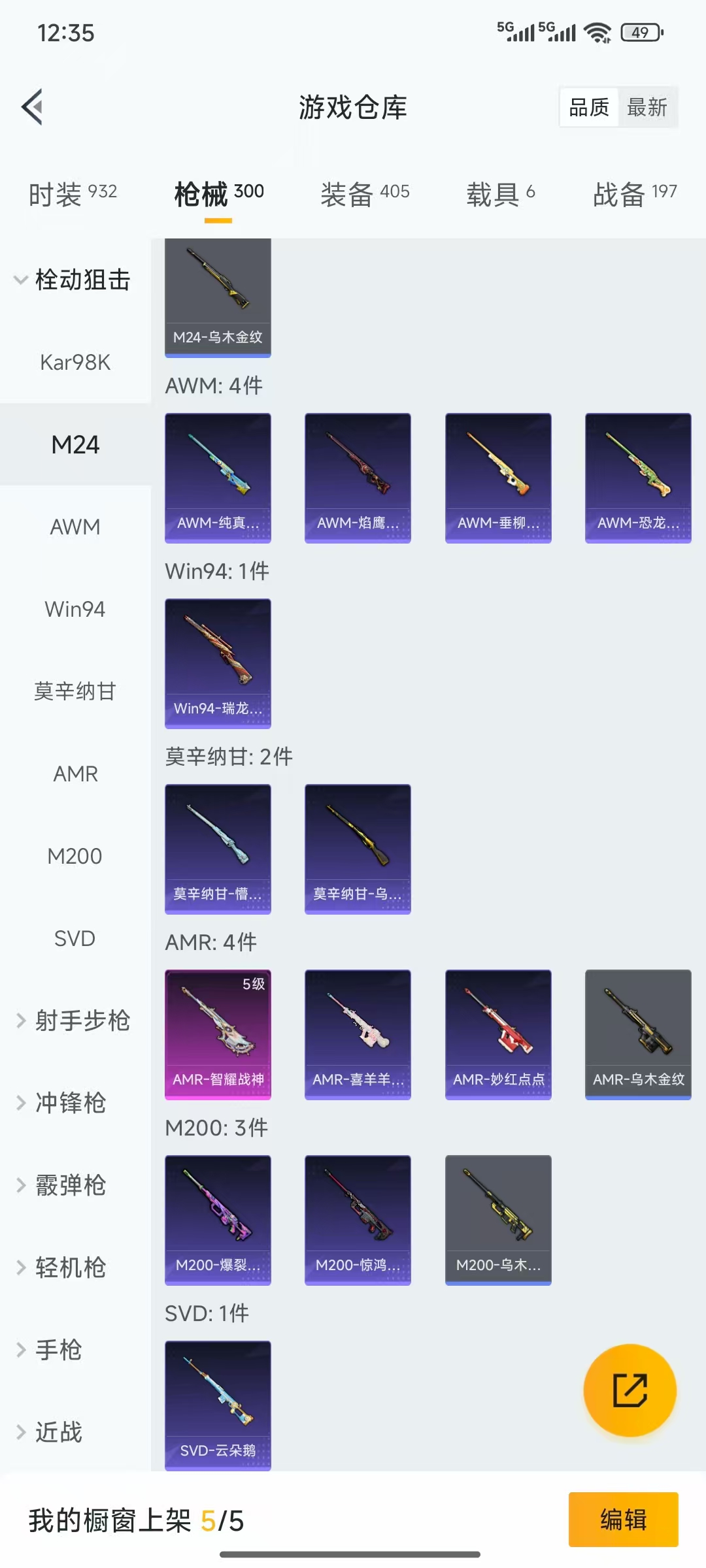Select the Win94-瑞龙 weapon skin
Image resolution: width=706 pixels, height=1568 pixels.
[x=218, y=662]
